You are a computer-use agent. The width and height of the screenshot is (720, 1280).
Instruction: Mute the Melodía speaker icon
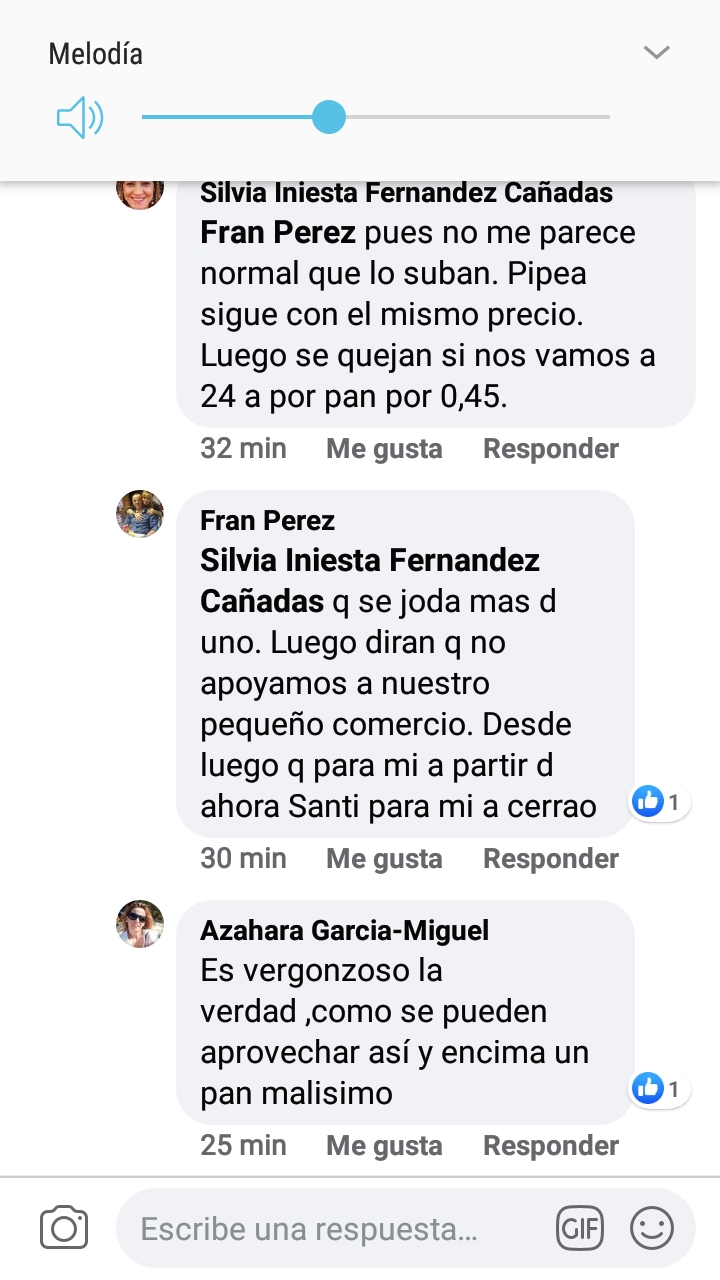pyautogui.click(x=79, y=119)
